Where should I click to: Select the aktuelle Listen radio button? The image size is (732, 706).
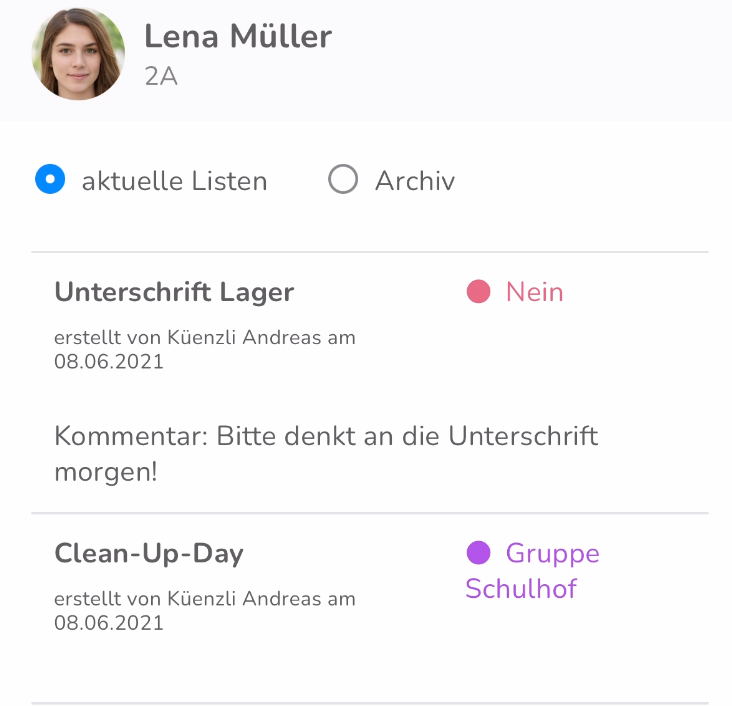tap(50, 179)
